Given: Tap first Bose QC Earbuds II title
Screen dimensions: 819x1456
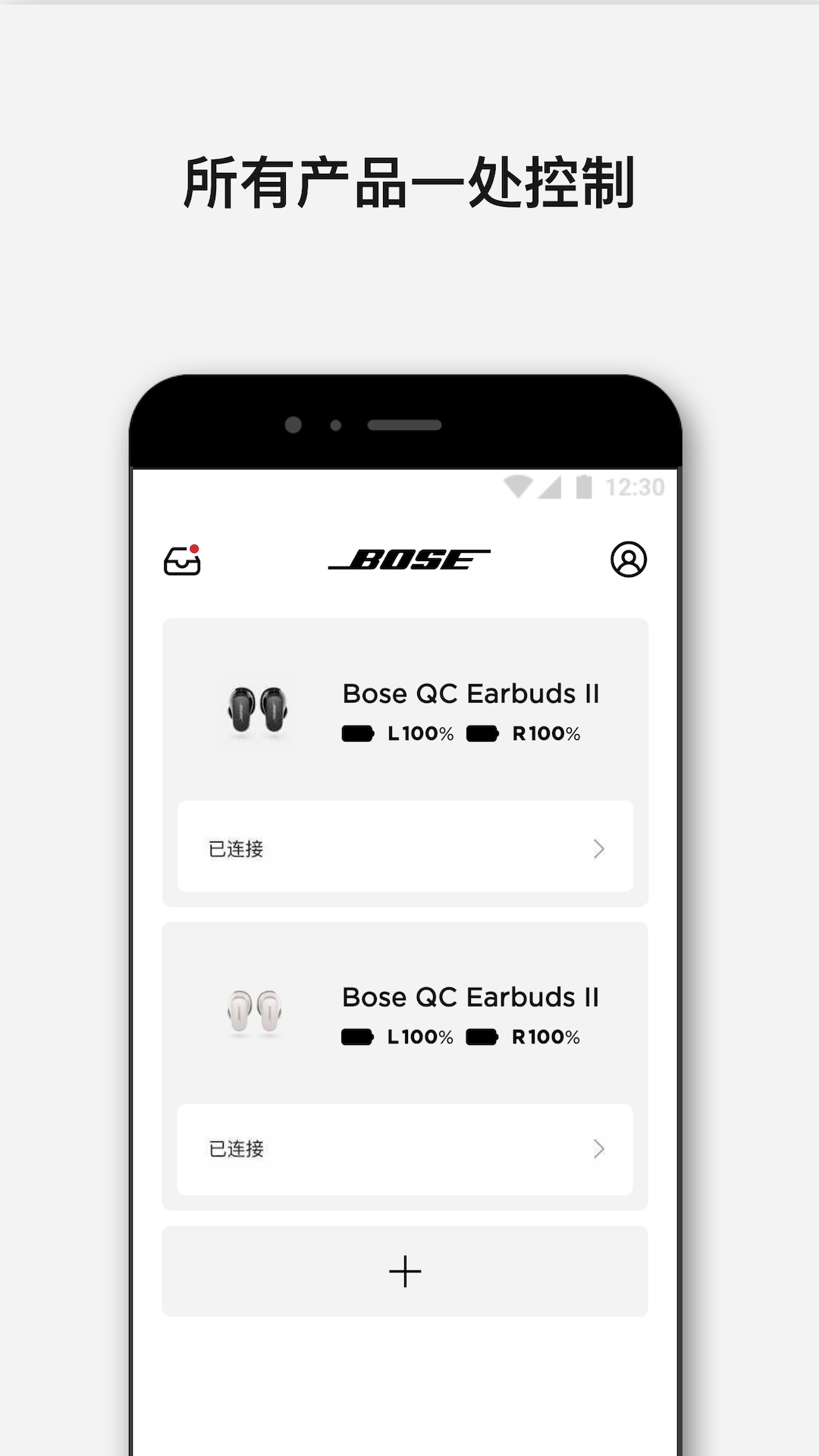Looking at the screenshot, I should pyautogui.click(x=472, y=693).
